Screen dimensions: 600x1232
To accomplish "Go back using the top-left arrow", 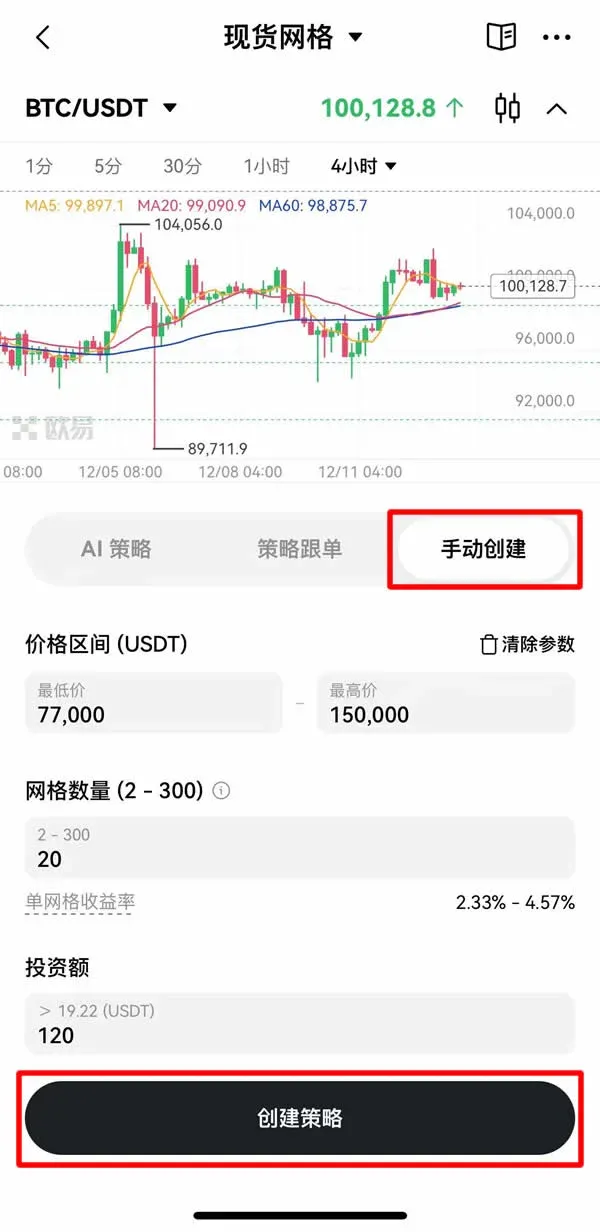I will coord(42,38).
